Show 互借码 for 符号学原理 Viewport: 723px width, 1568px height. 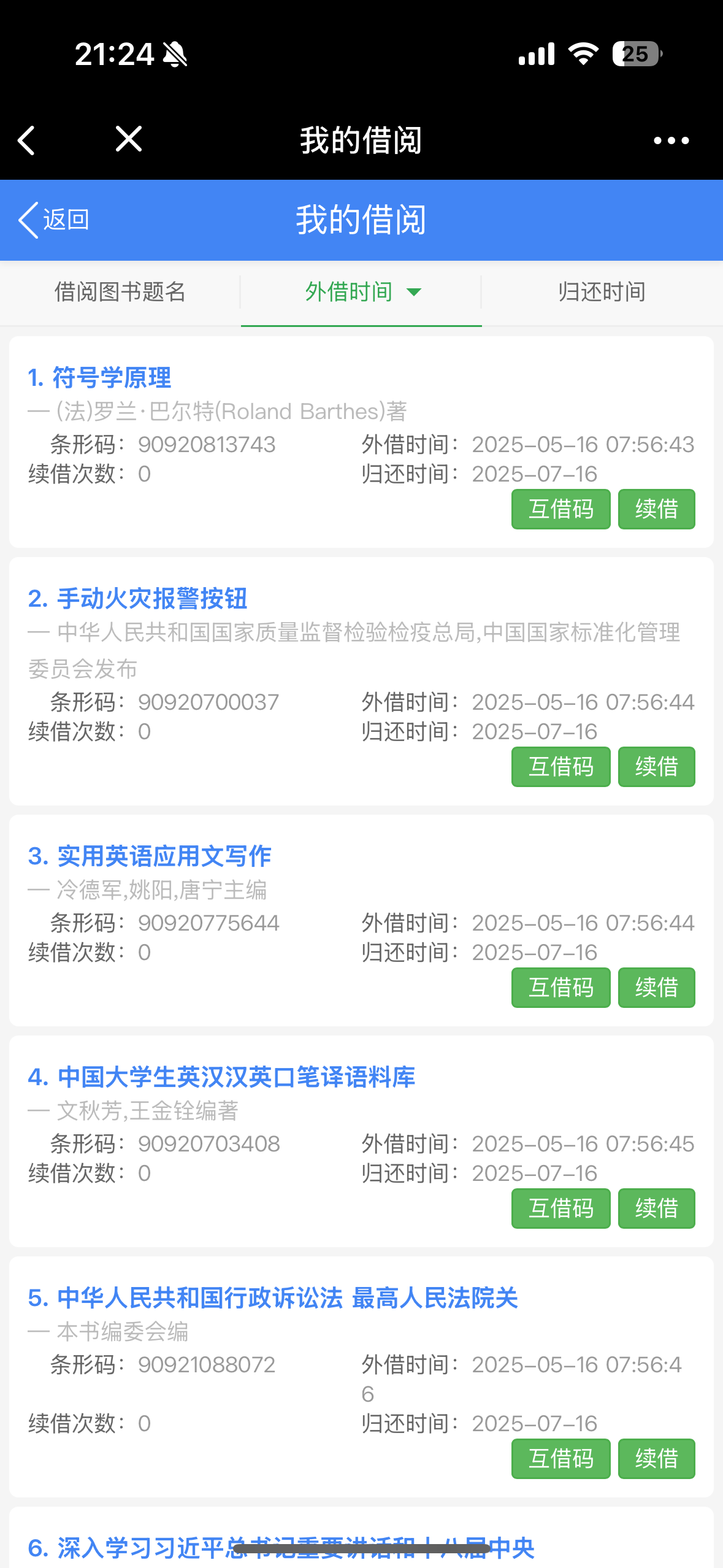pyautogui.click(x=560, y=509)
